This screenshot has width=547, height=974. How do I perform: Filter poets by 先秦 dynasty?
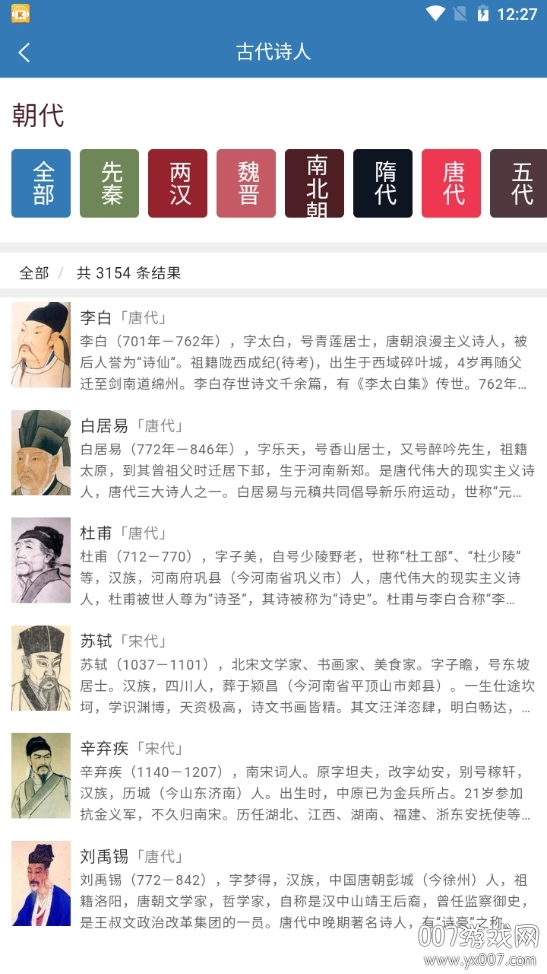point(109,183)
